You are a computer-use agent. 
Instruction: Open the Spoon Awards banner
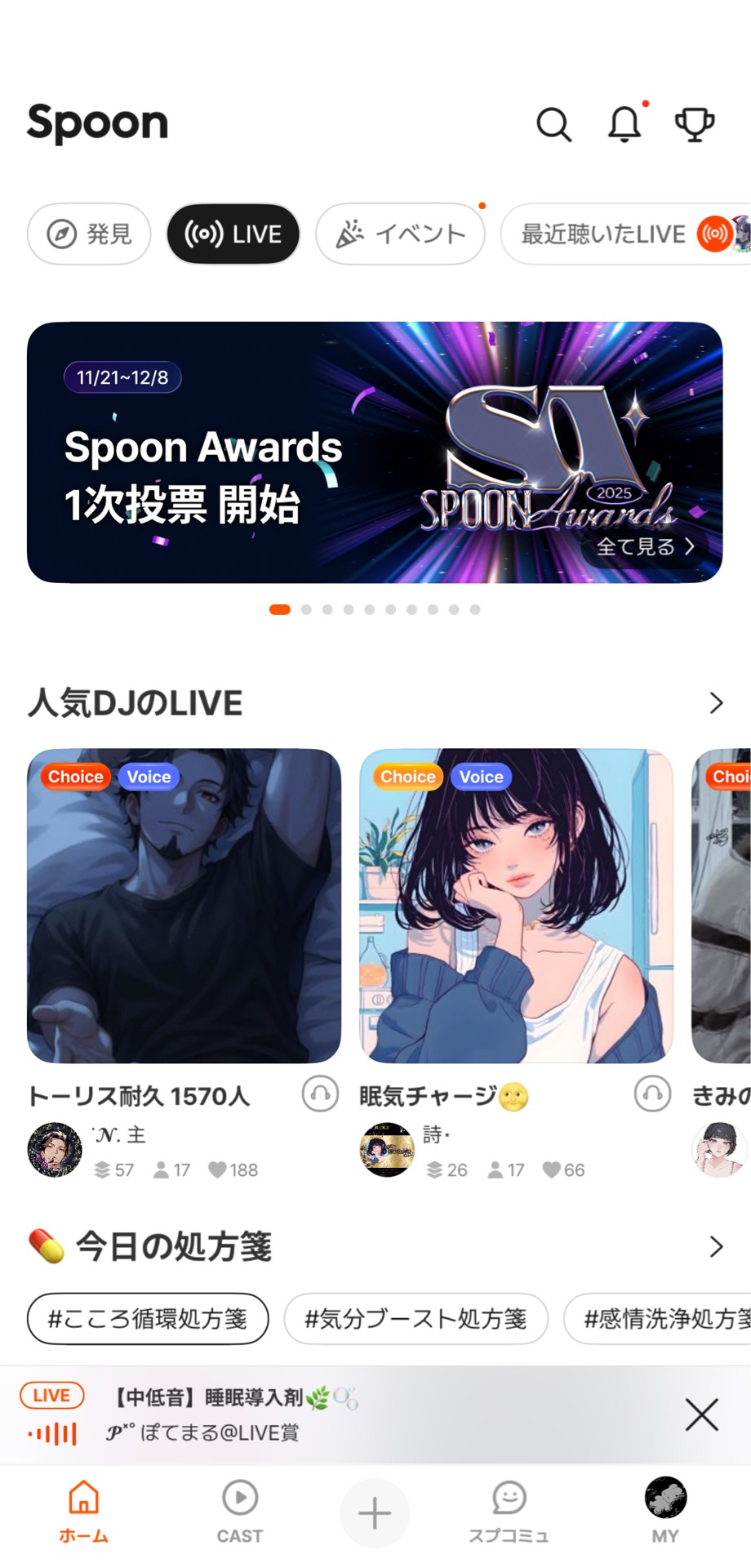pos(375,452)
